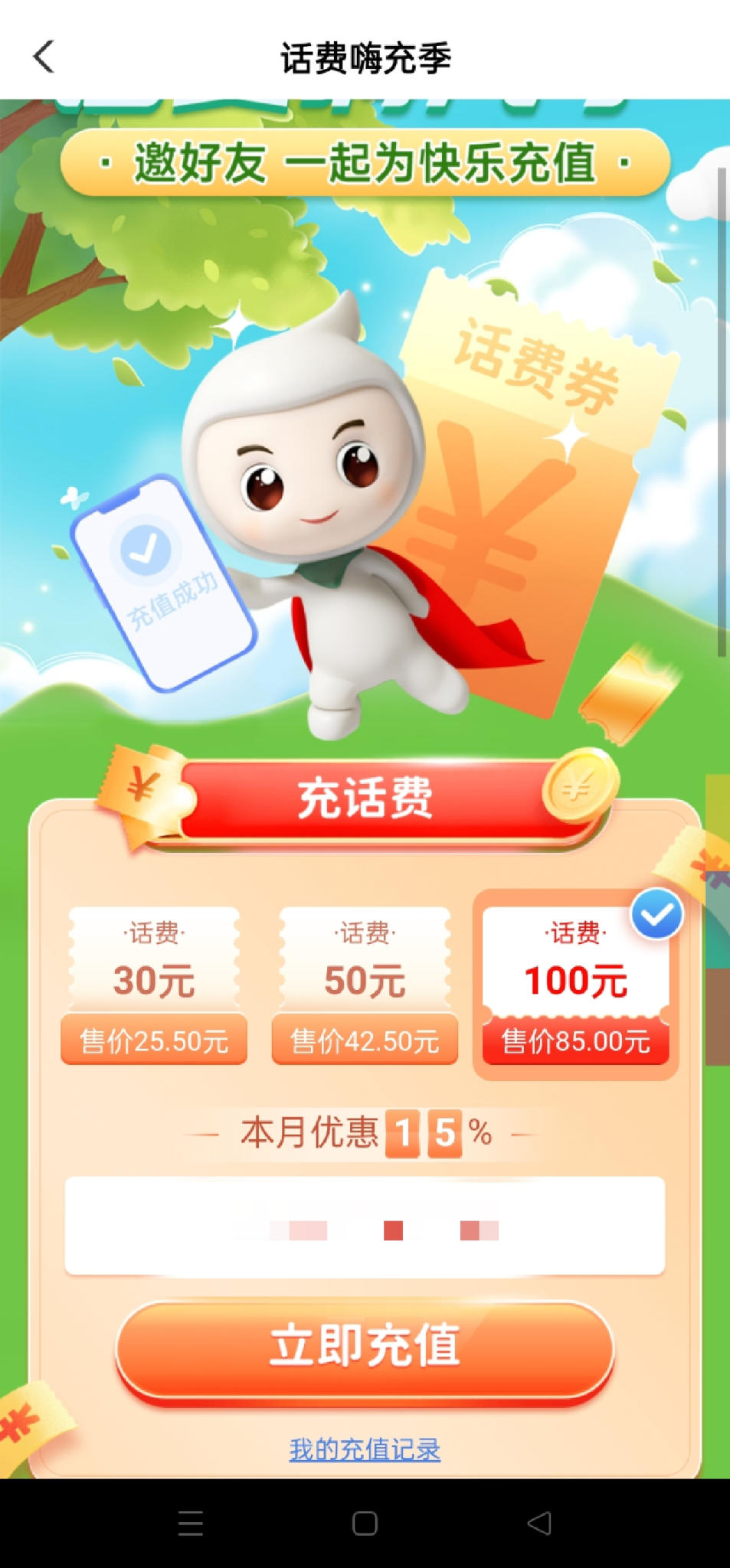Tap the phone number input field
730x1568 pixels.
[365, 1226]
